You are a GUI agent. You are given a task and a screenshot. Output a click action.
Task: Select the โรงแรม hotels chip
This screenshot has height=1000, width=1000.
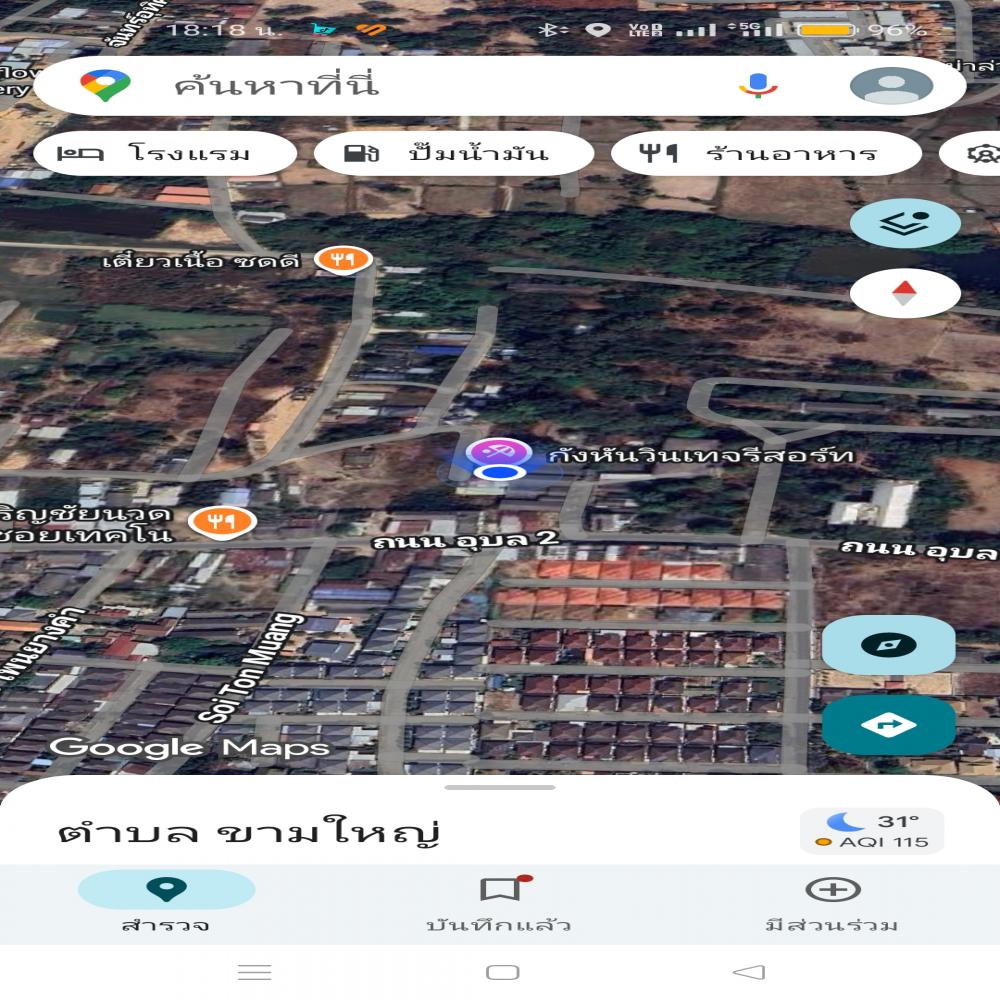point(165,154)
